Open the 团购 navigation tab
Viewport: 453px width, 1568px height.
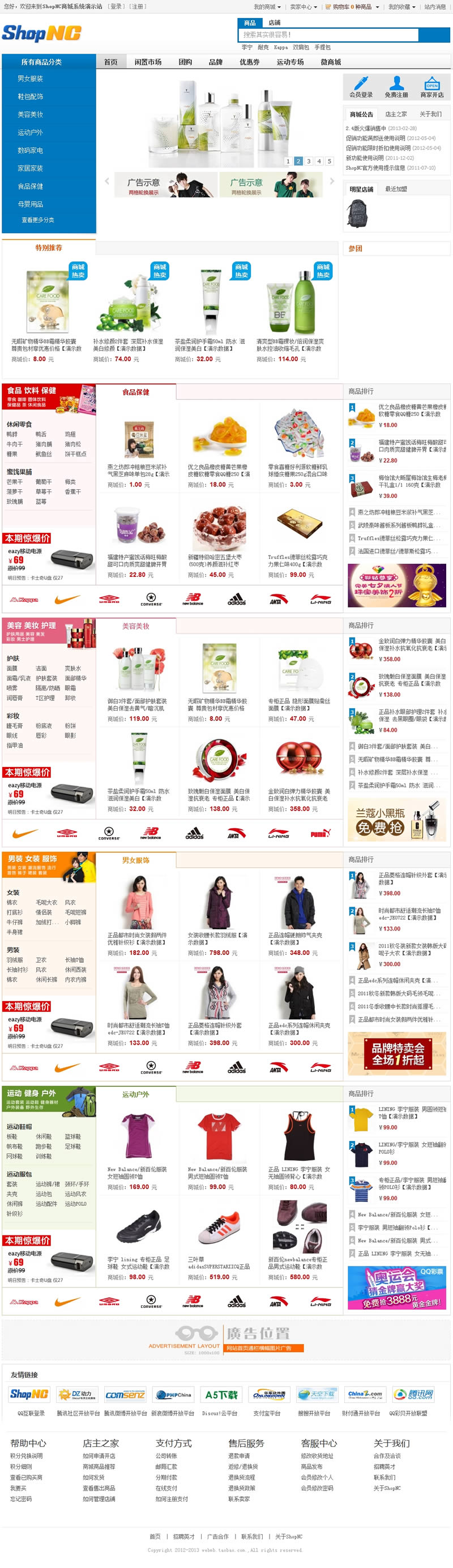pos(185,62)
